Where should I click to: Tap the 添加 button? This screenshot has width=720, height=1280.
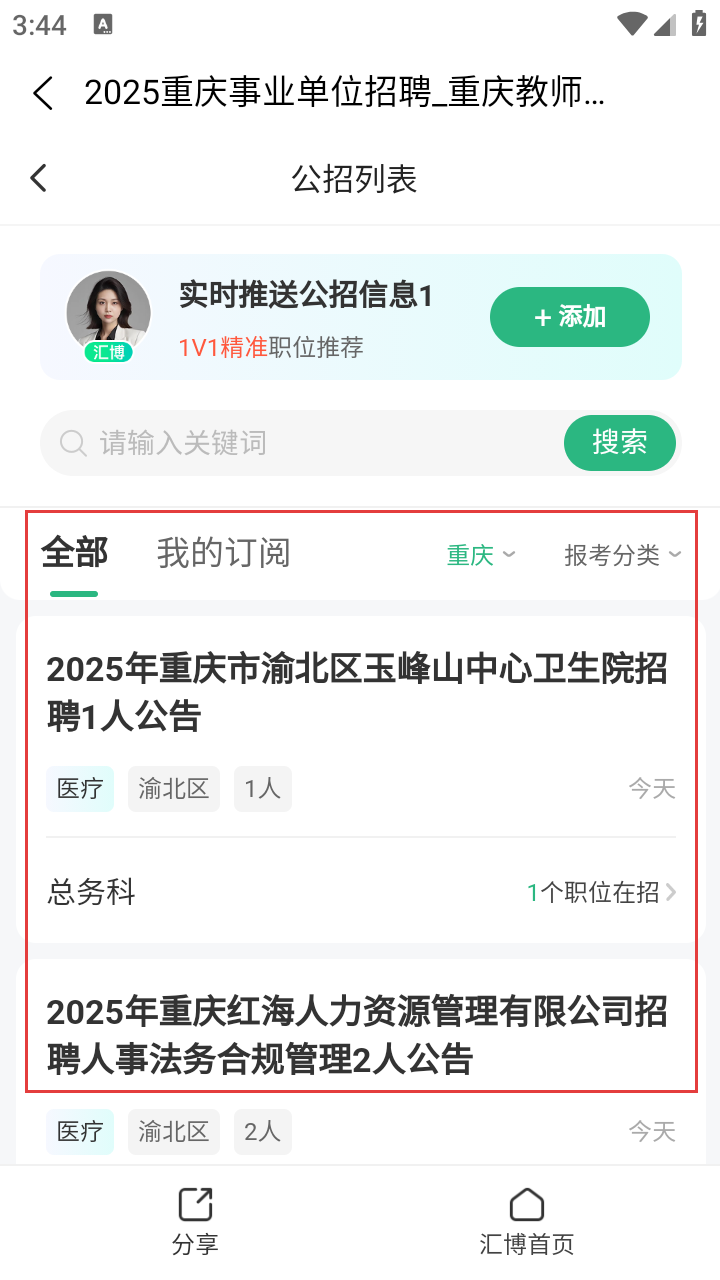[569, 317]
